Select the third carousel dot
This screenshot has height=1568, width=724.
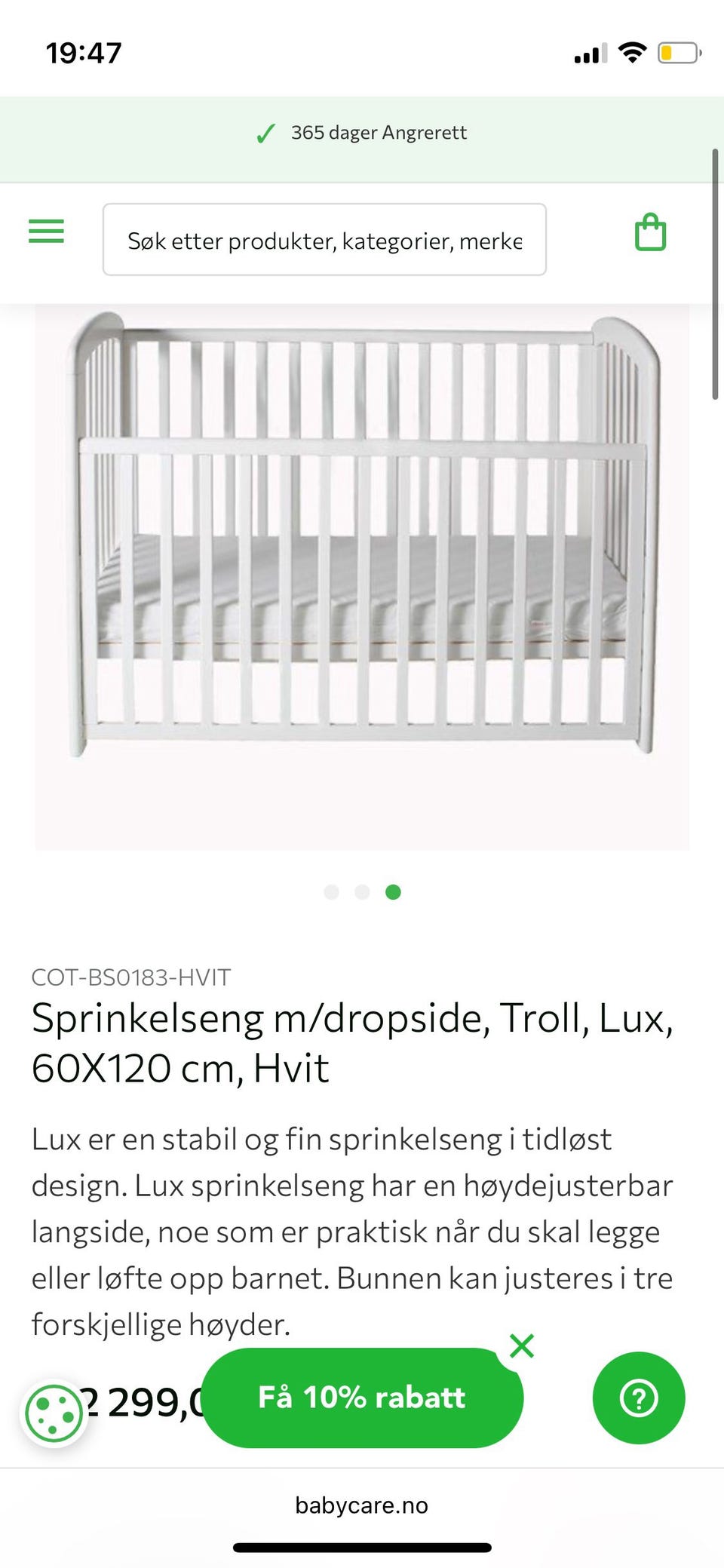tap(393, 891)
